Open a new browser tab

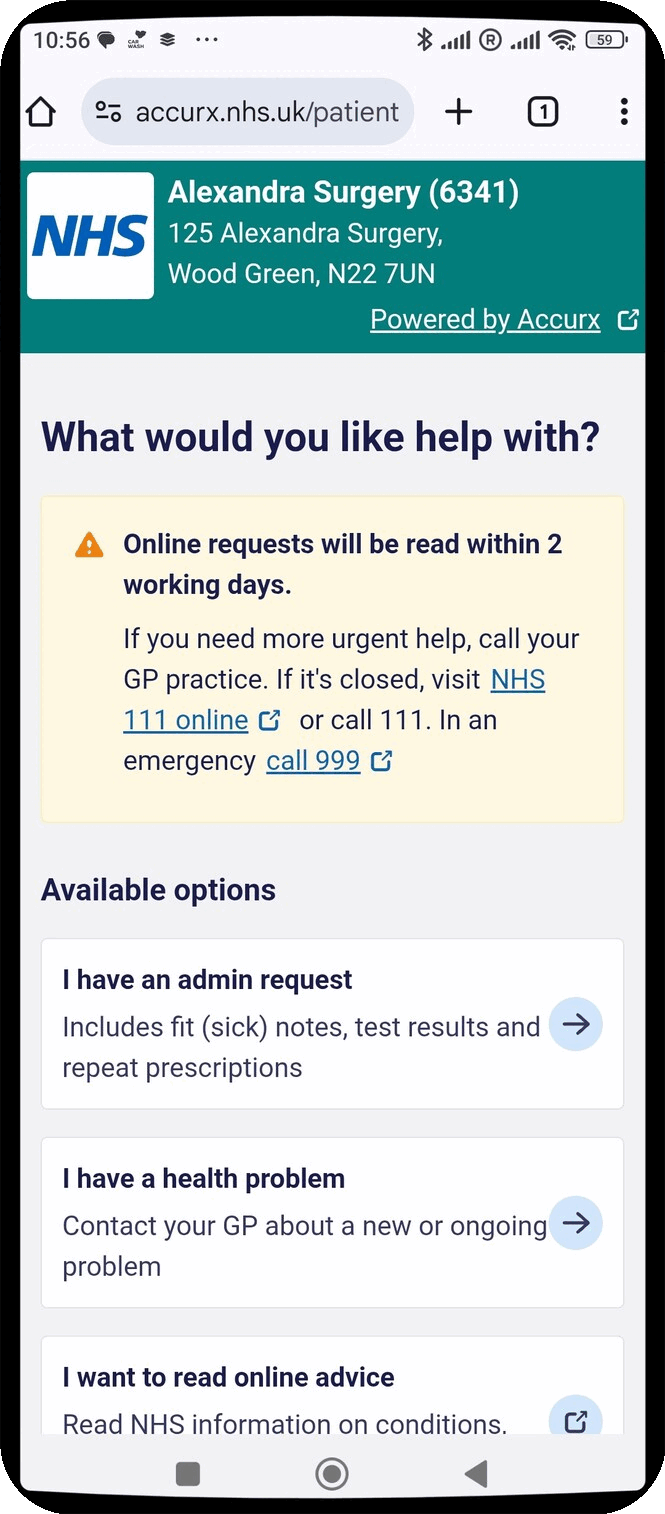click(x=458, y=112)
